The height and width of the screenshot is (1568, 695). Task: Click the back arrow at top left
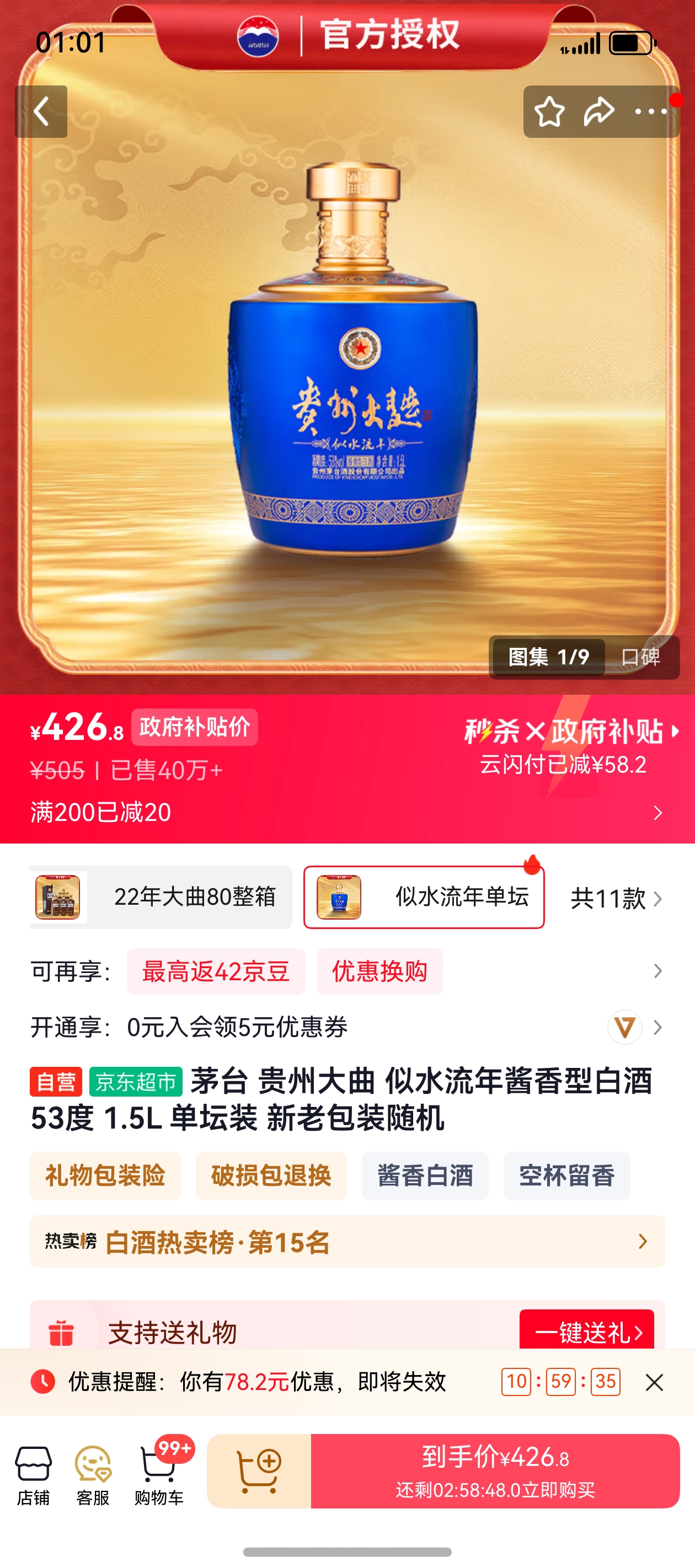coord(41,112)
